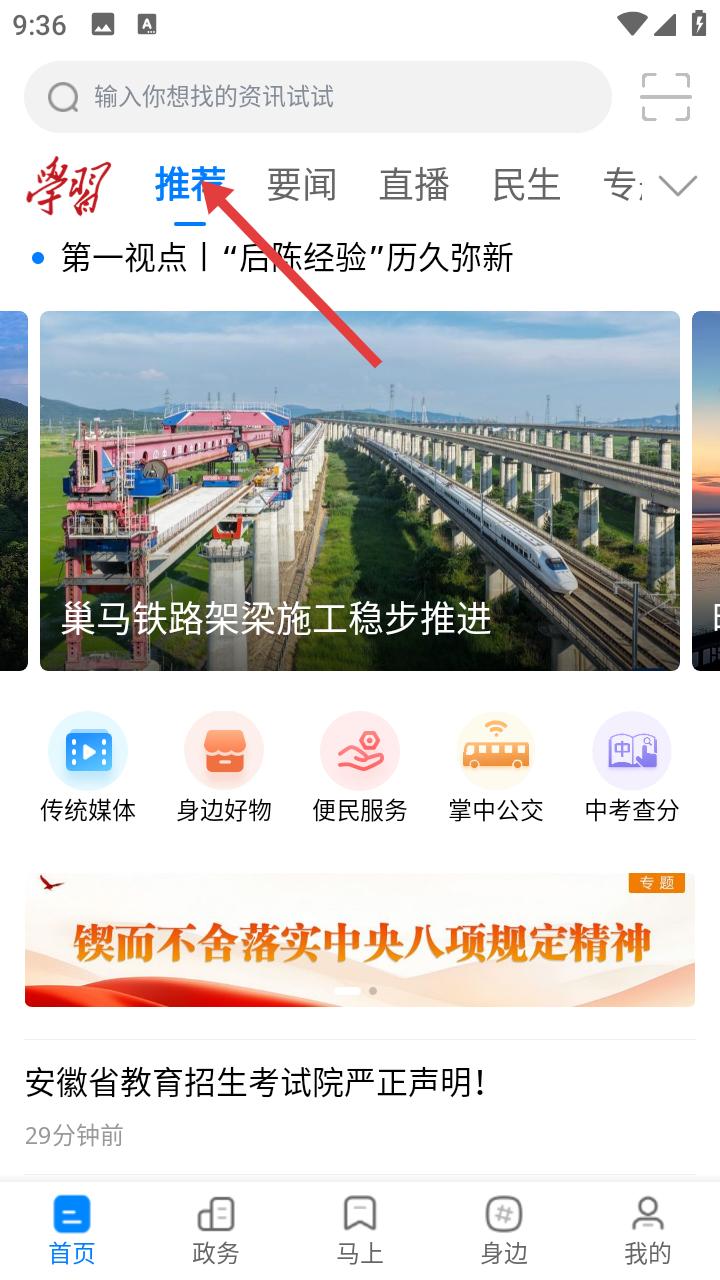Read 安徽省教育招生考试院严正声明 article
The width and height of the screenshot is (720, 1280).
click(x=256, y=1082)
